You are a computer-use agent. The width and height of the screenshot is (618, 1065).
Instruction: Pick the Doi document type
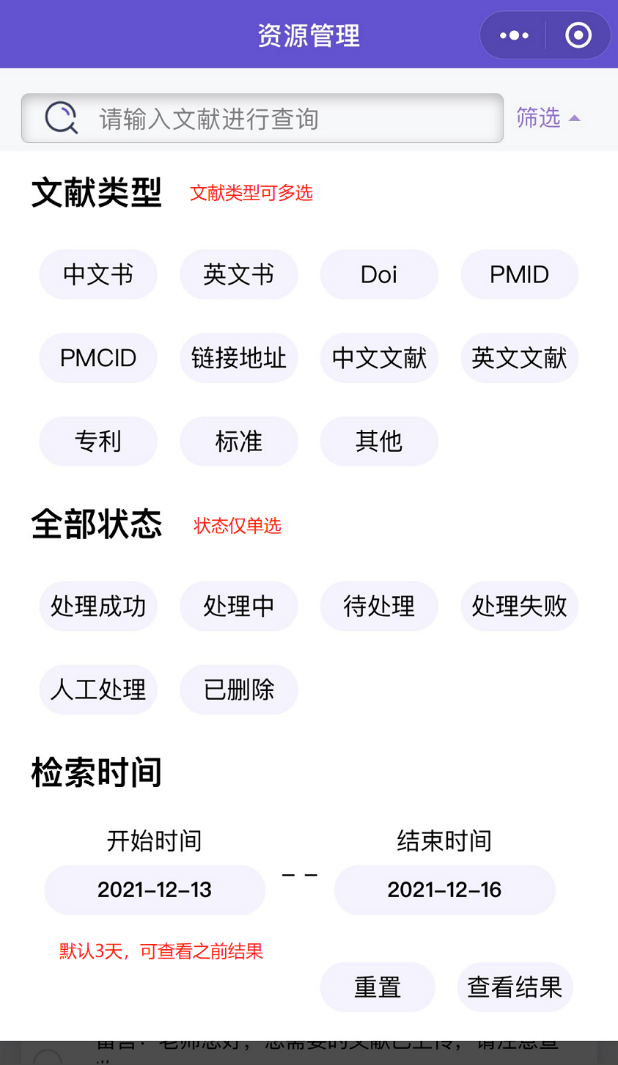click(x=379, y=275)
